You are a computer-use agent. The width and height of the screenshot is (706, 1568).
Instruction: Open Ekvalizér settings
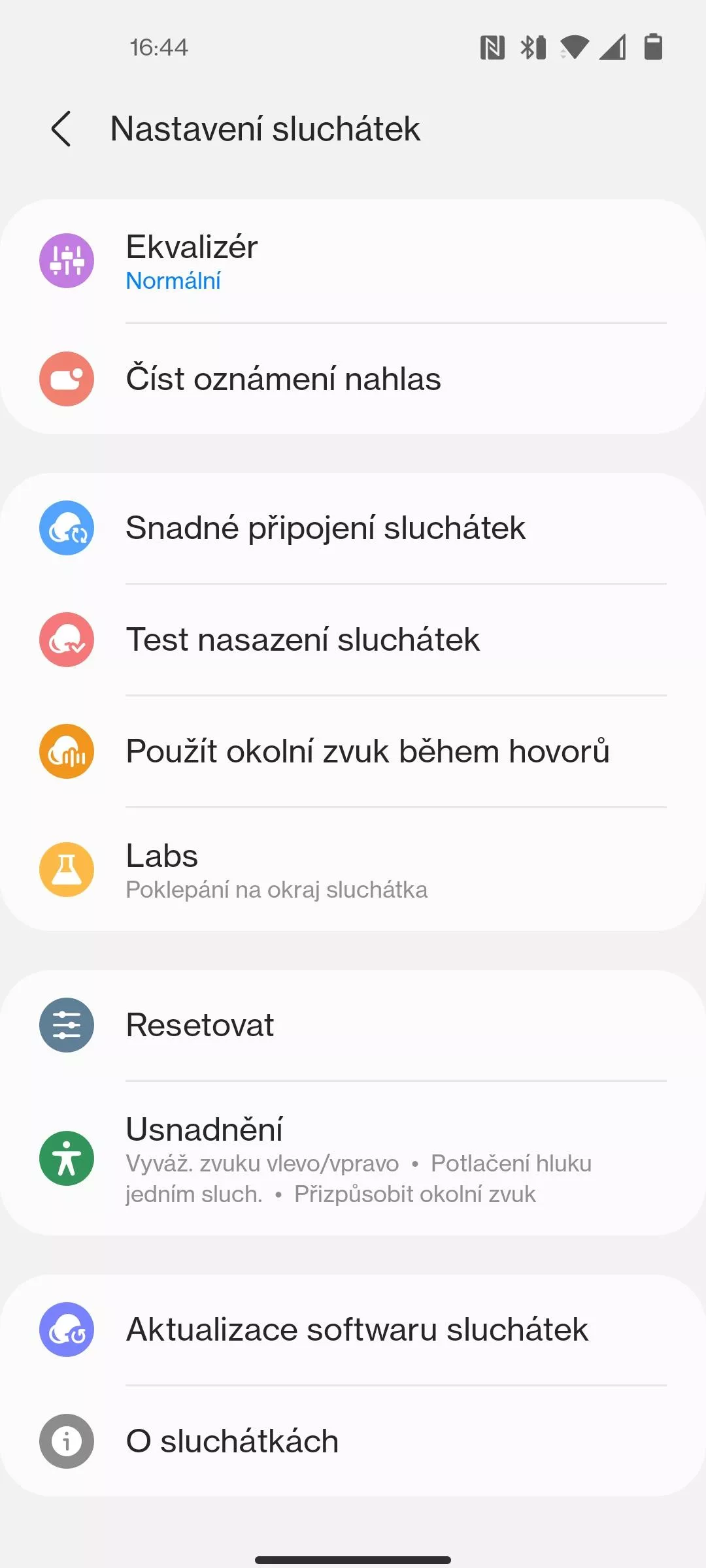pyautogui.click(x=353, y=261)
